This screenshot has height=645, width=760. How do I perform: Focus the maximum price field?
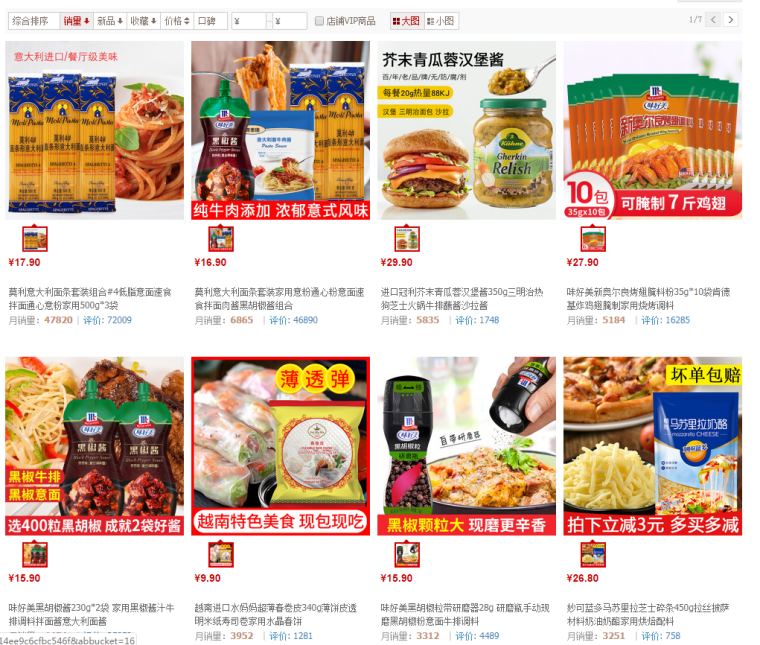[x=290, y=20]
